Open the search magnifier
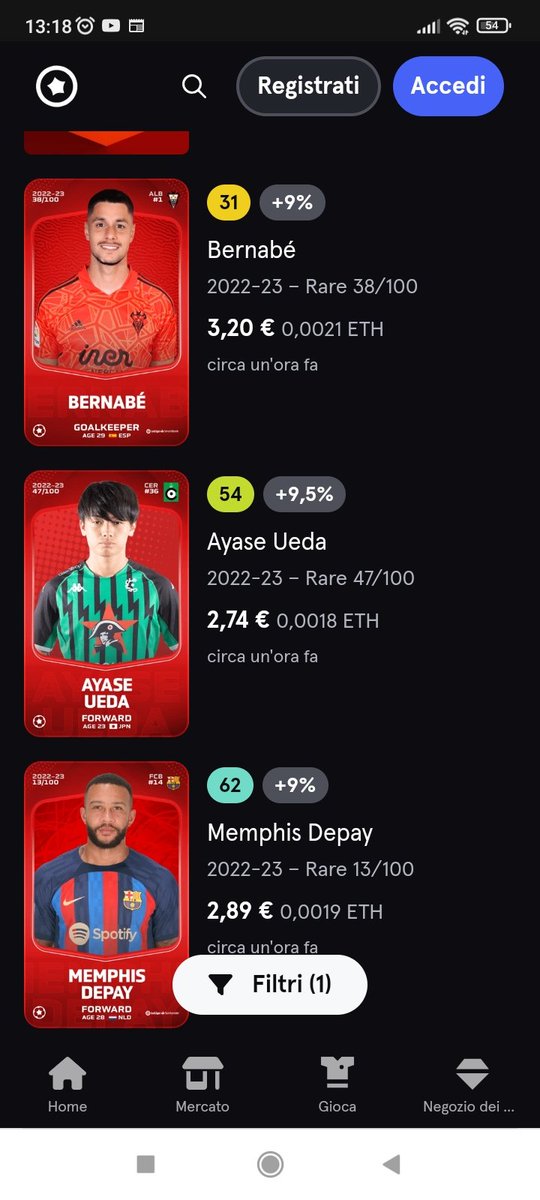Image resolution: width=540 pixels, height=1200 pixels. click(194, 86)
